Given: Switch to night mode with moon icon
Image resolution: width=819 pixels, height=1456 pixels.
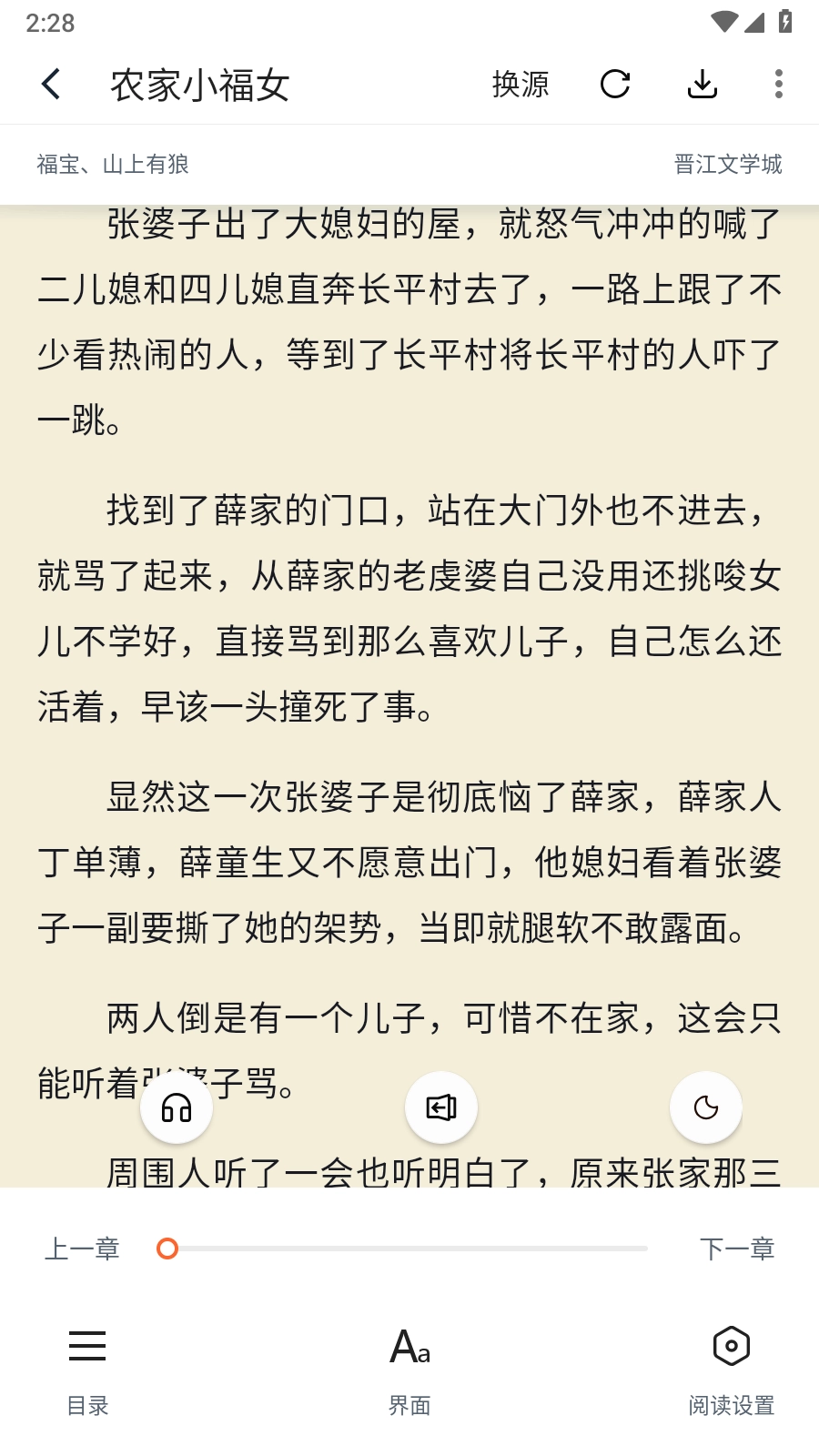Looking at the screenshot, I should pyautogui.click(x=706, y=1107).
